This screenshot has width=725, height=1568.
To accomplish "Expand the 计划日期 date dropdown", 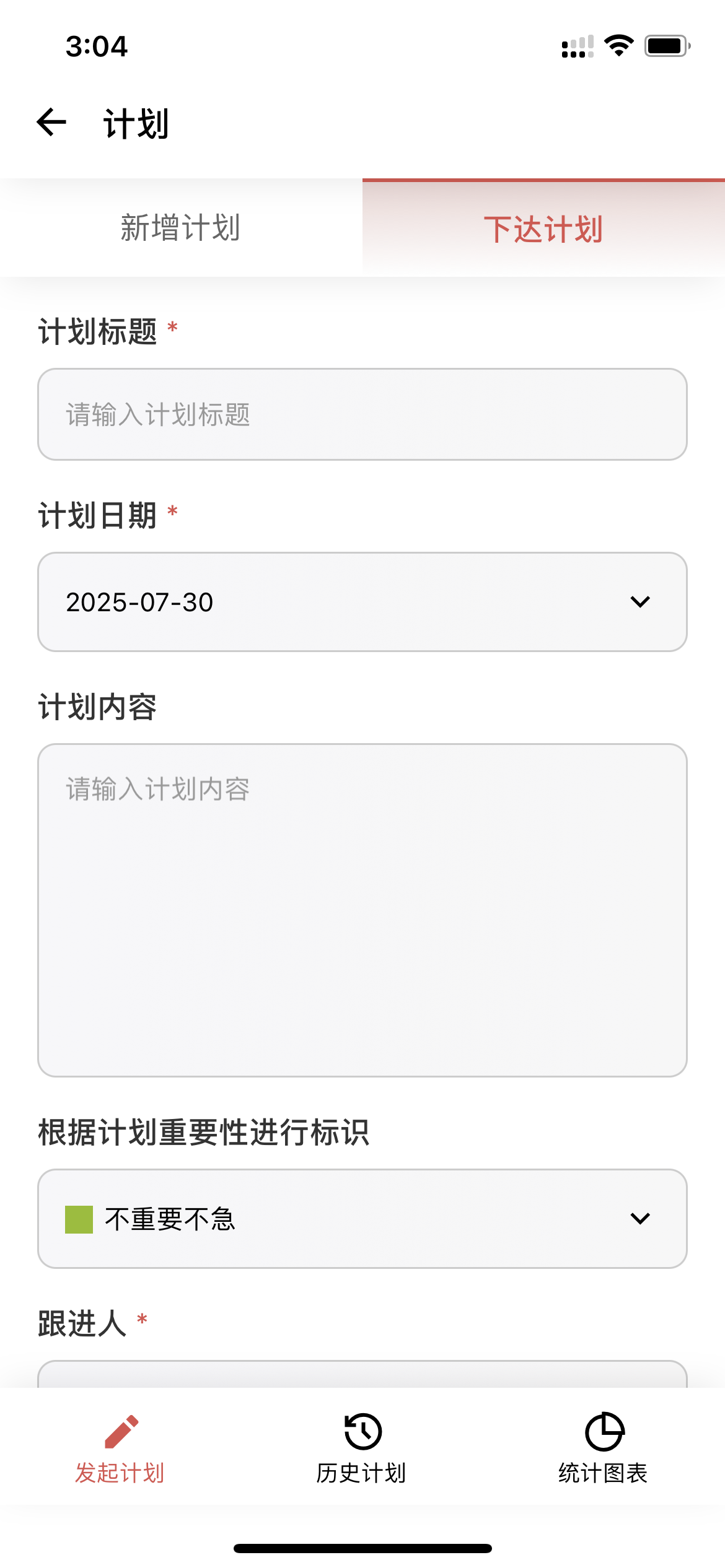I will (x=362, y=601).
